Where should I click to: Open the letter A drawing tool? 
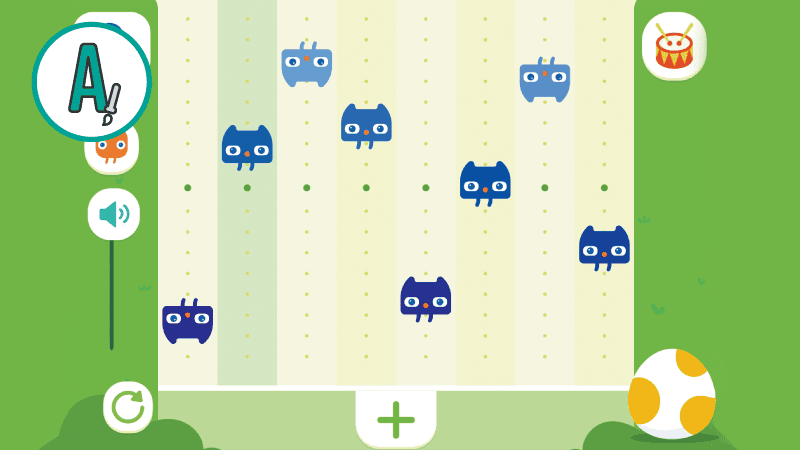(91, 82)
